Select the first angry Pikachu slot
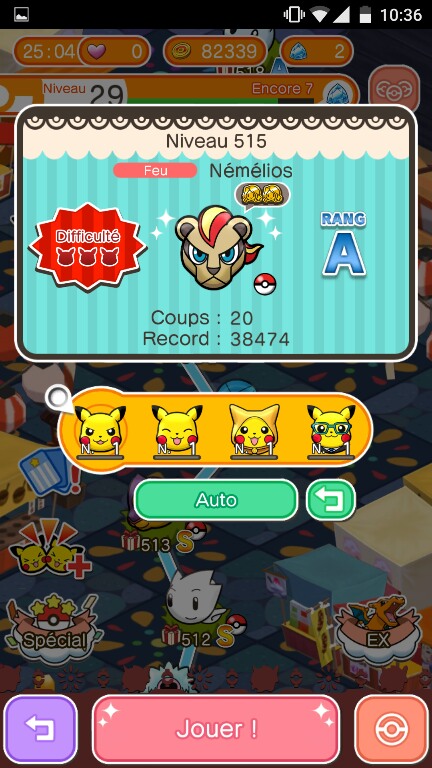432x768 pixels. [x=100, y=431]
